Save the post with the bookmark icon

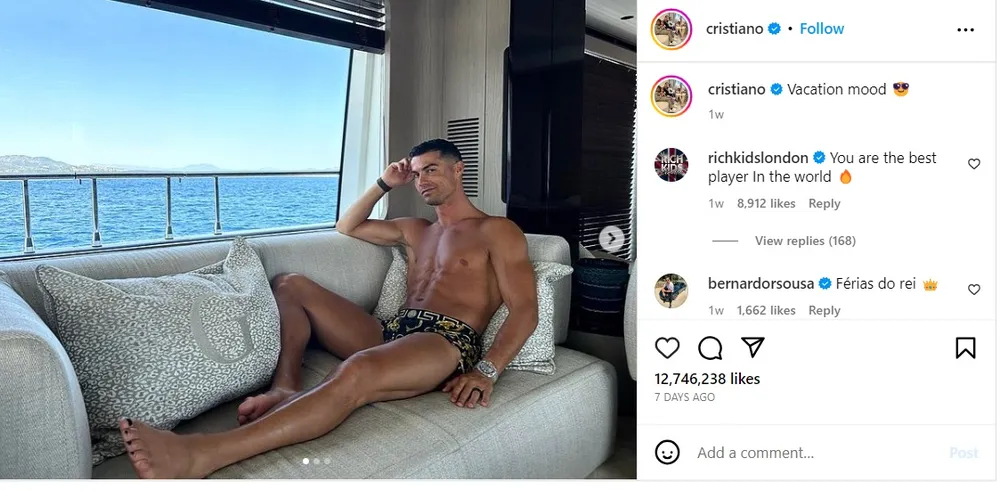click(965, 348)
